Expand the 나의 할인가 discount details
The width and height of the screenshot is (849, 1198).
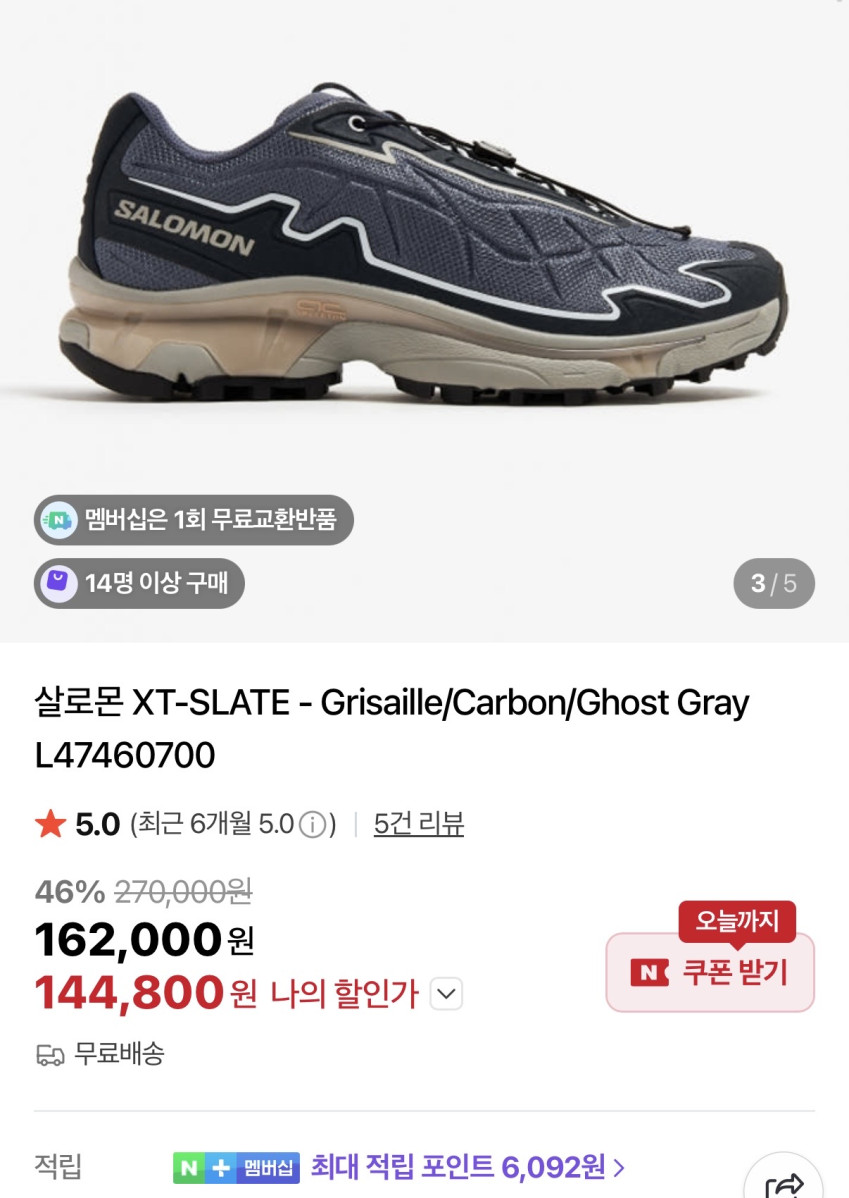point(446,994)
